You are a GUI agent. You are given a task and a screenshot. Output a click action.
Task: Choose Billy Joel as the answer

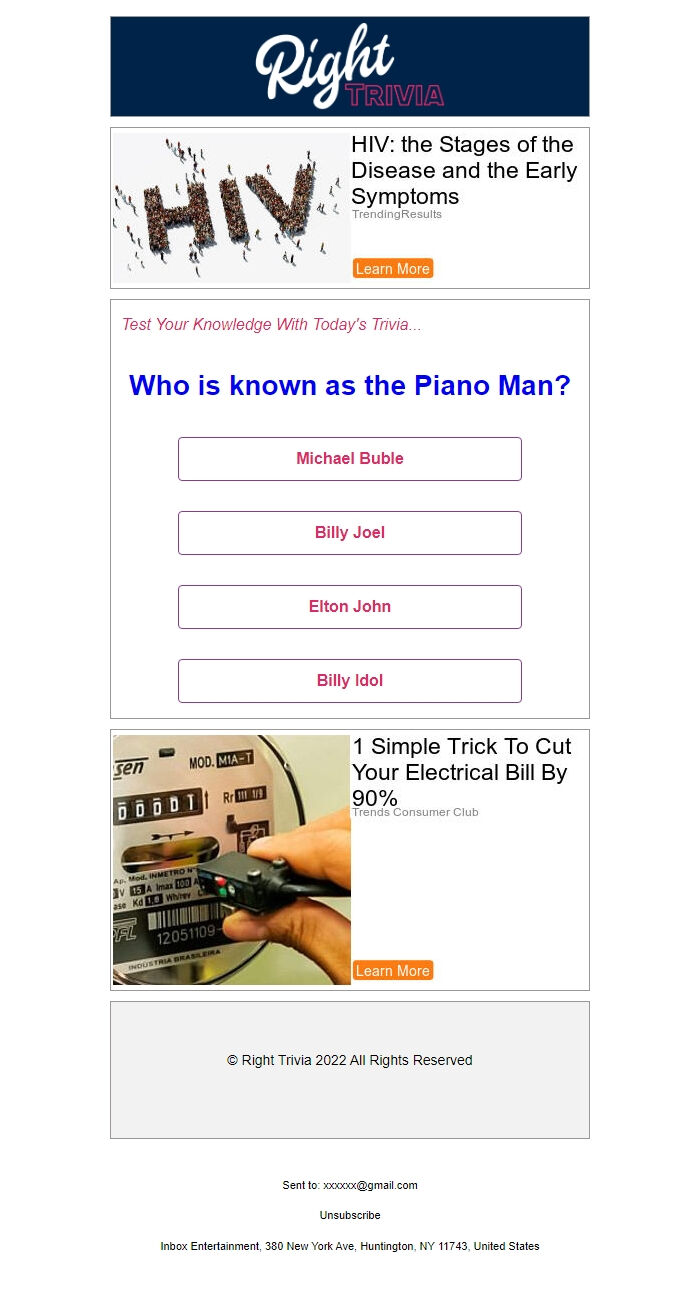pyautogui.click(x=350, y=533)
